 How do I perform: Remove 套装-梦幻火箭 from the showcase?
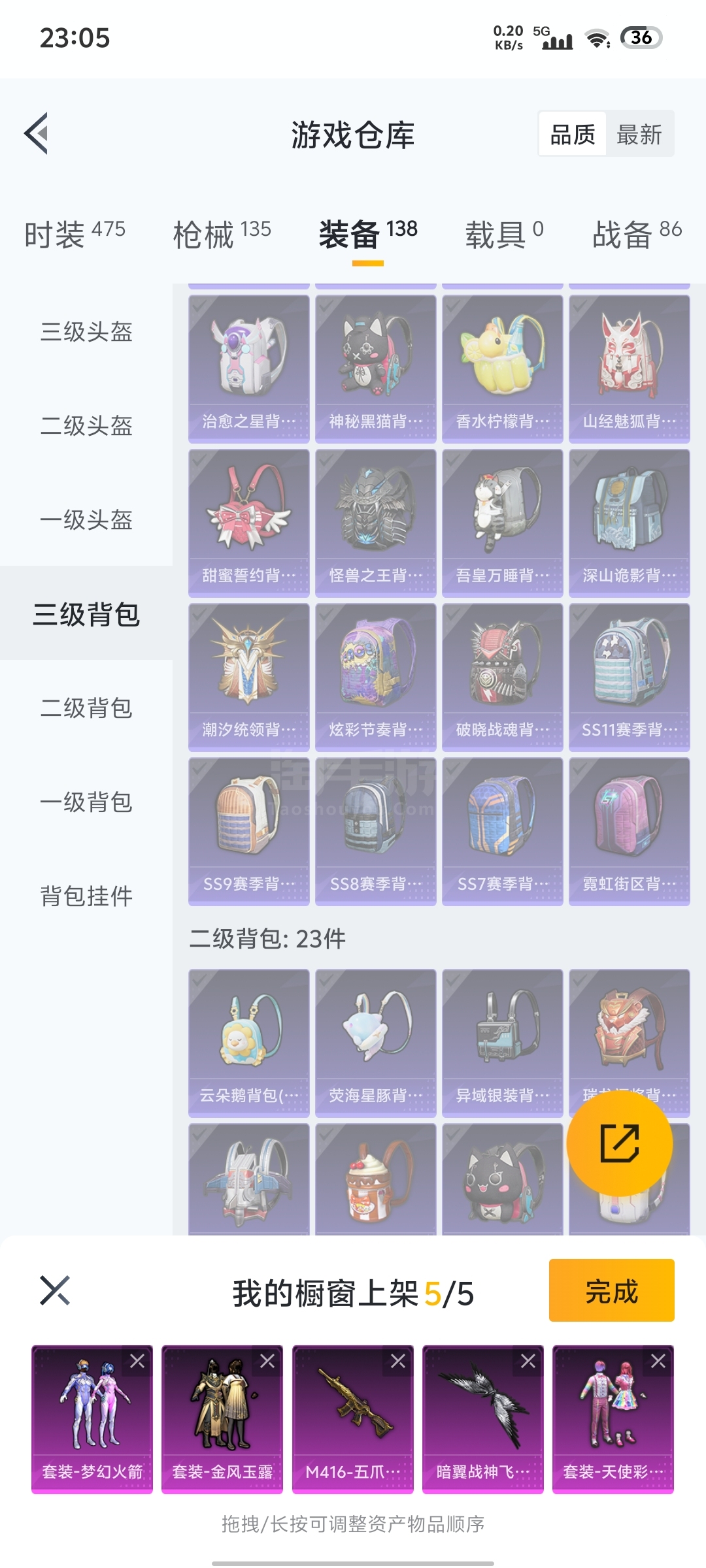pos(137,1362)
